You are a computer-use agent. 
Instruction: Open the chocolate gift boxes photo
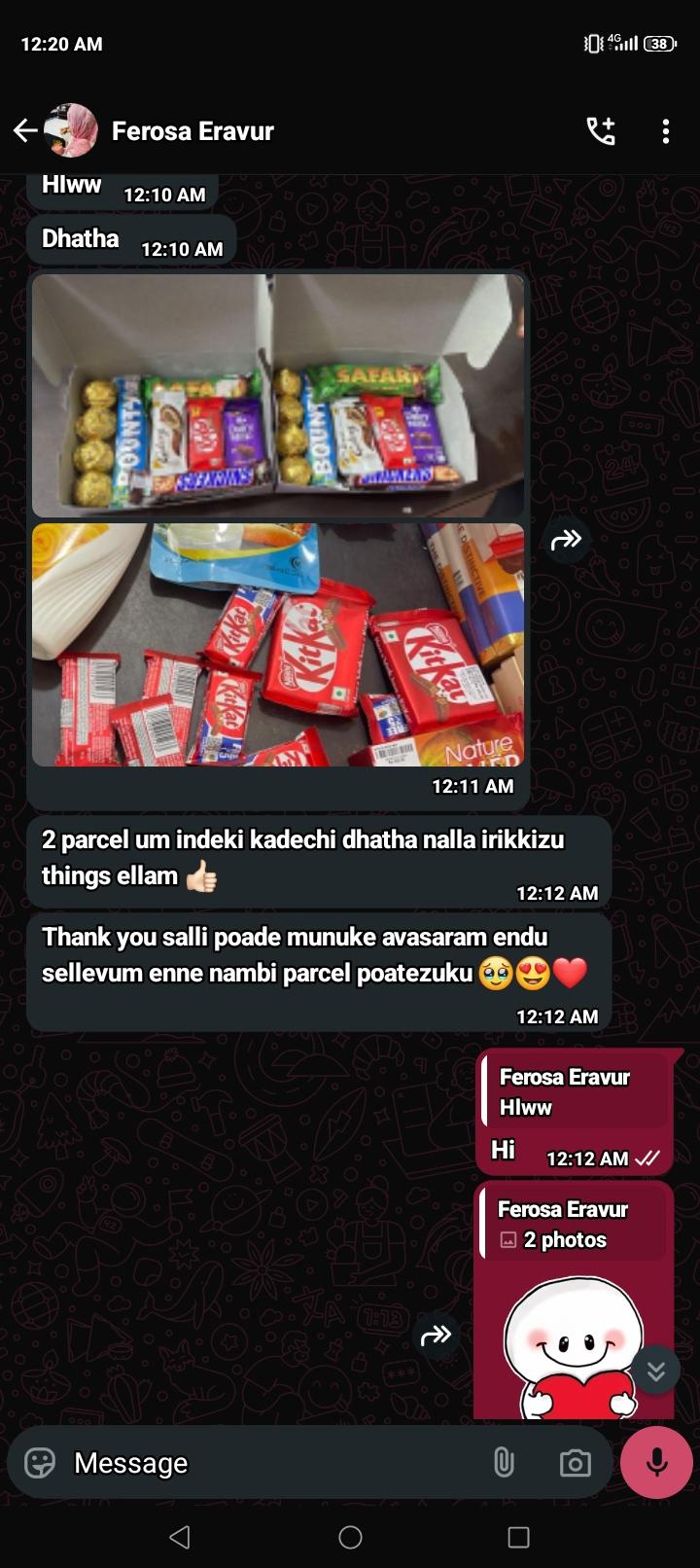pos(278,395)
